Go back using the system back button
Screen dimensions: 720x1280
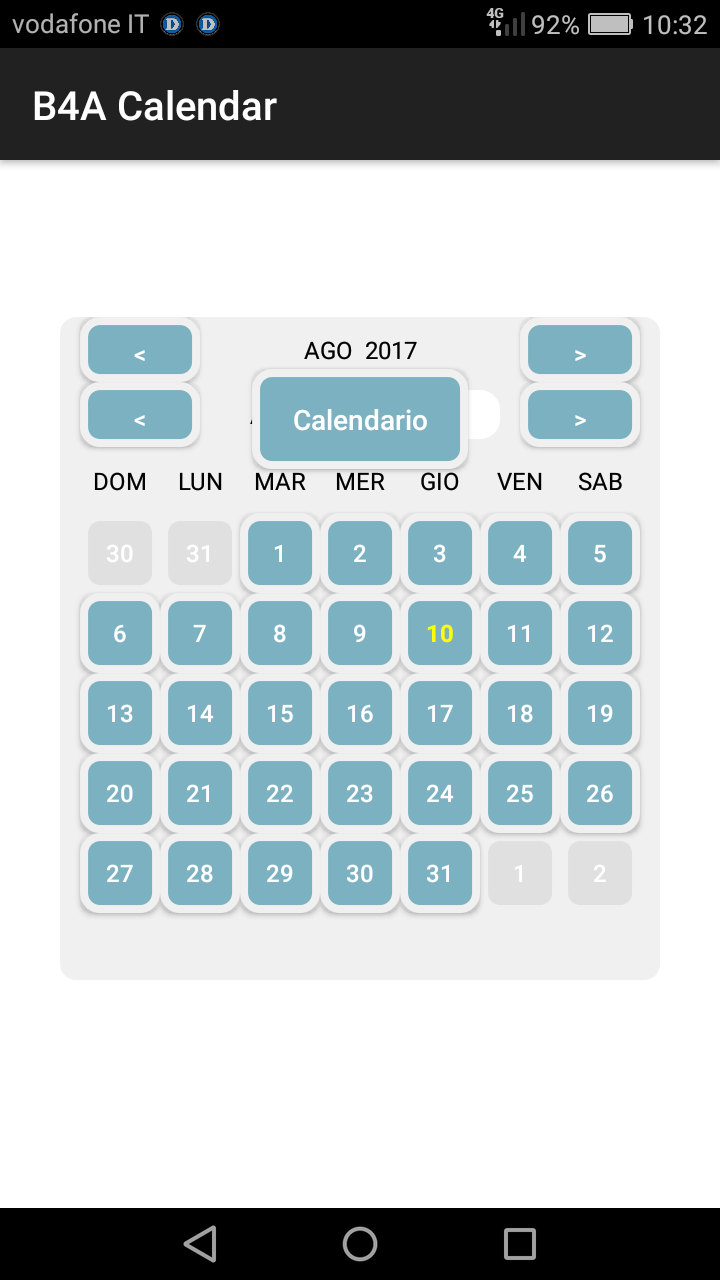pyautogui.click(x=200, y=1244)
